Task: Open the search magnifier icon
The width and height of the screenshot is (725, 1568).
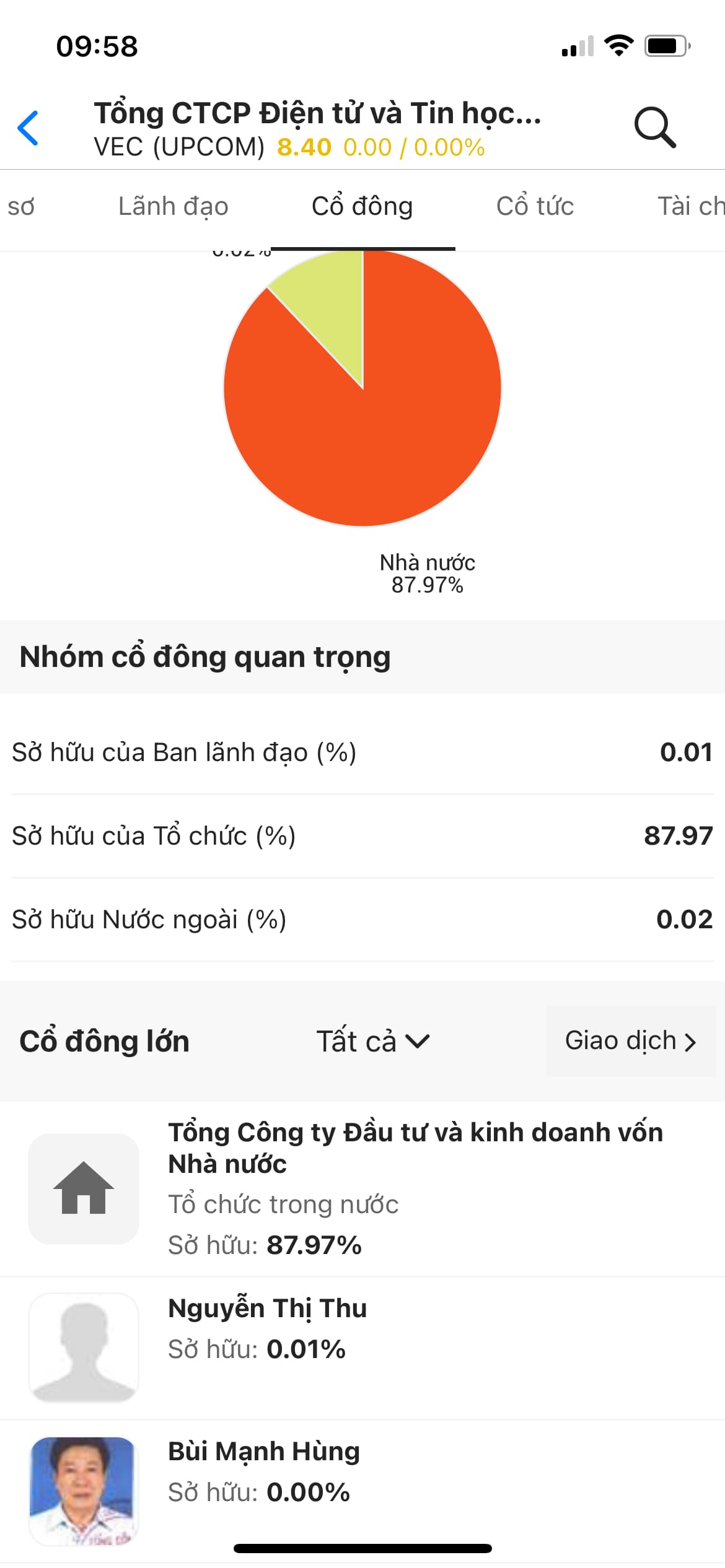Action: tap(654, 128)
